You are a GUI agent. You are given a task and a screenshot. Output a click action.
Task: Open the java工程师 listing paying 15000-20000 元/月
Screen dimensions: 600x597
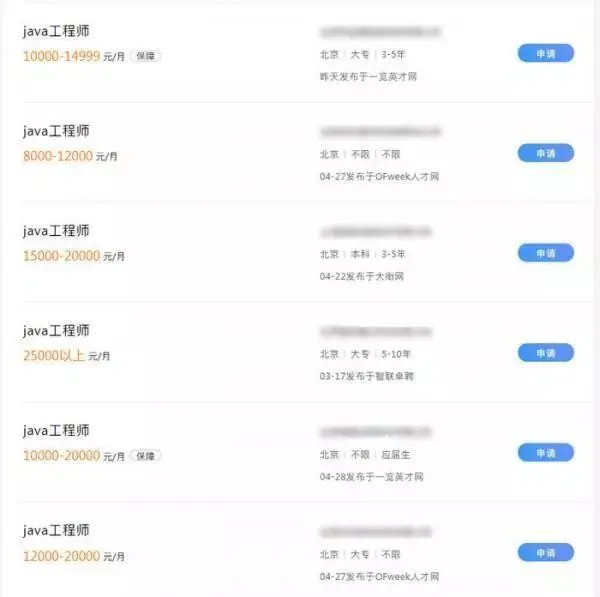pos(56,231)
